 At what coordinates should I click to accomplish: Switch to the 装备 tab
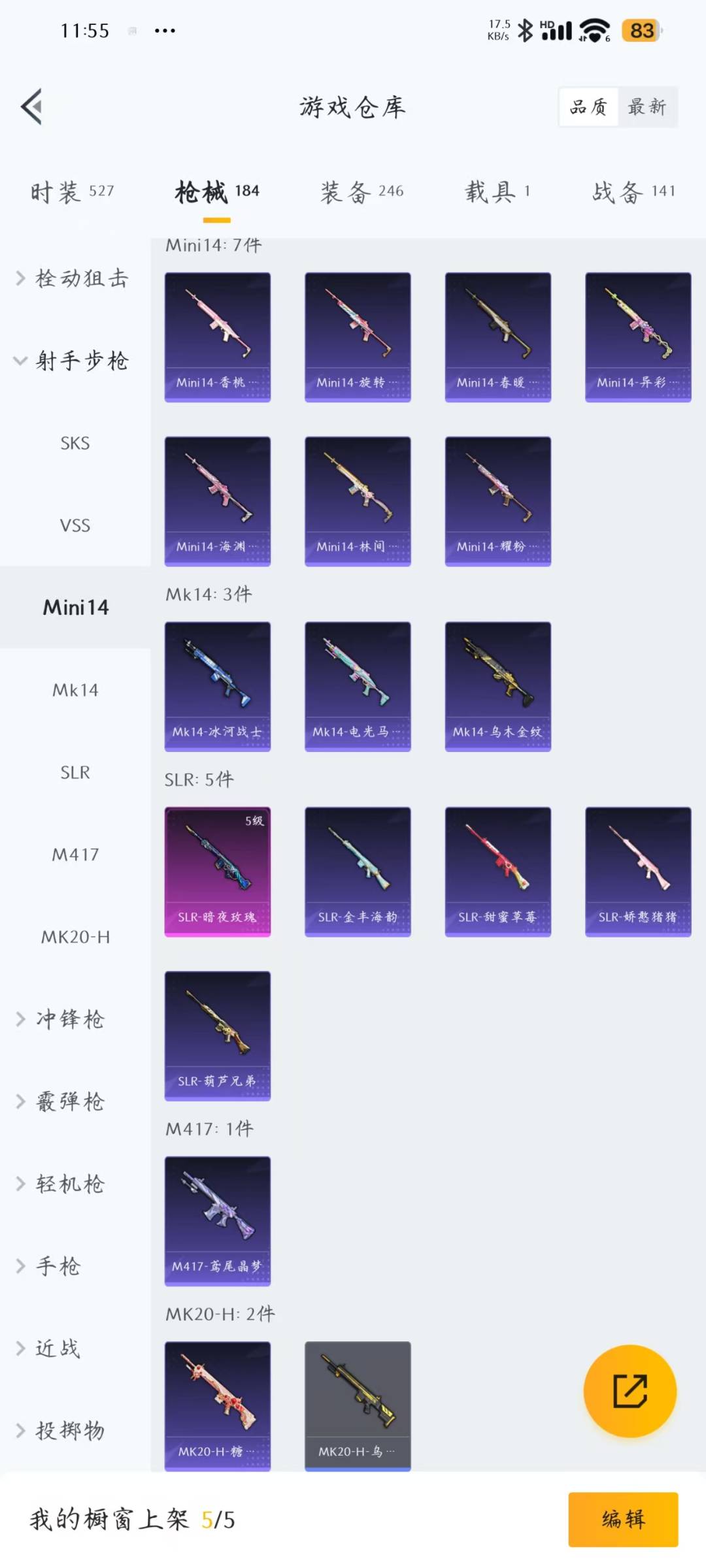pyautogui.click(x=361, y=191)
